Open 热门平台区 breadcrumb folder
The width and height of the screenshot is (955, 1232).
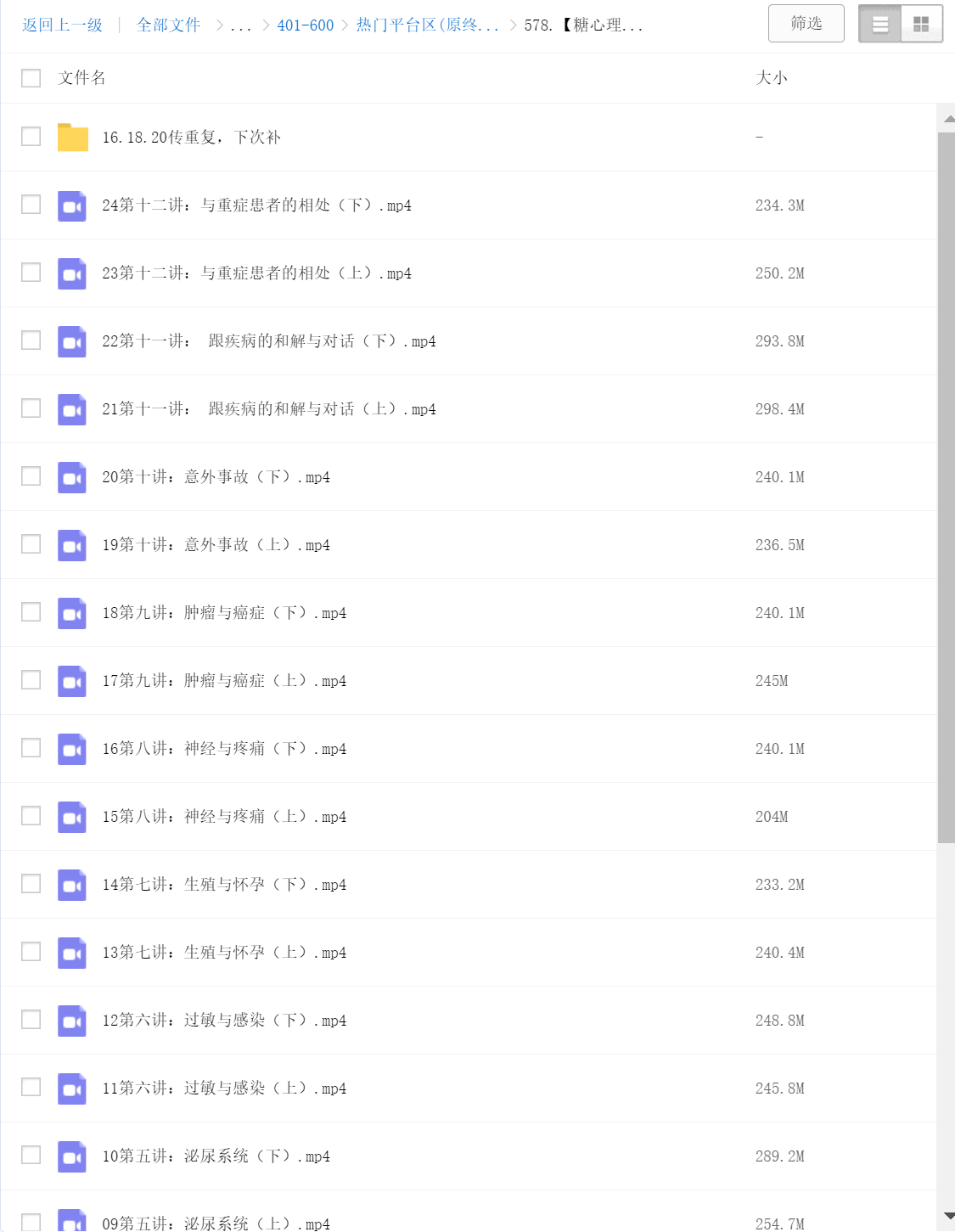(x=427, y=25)
